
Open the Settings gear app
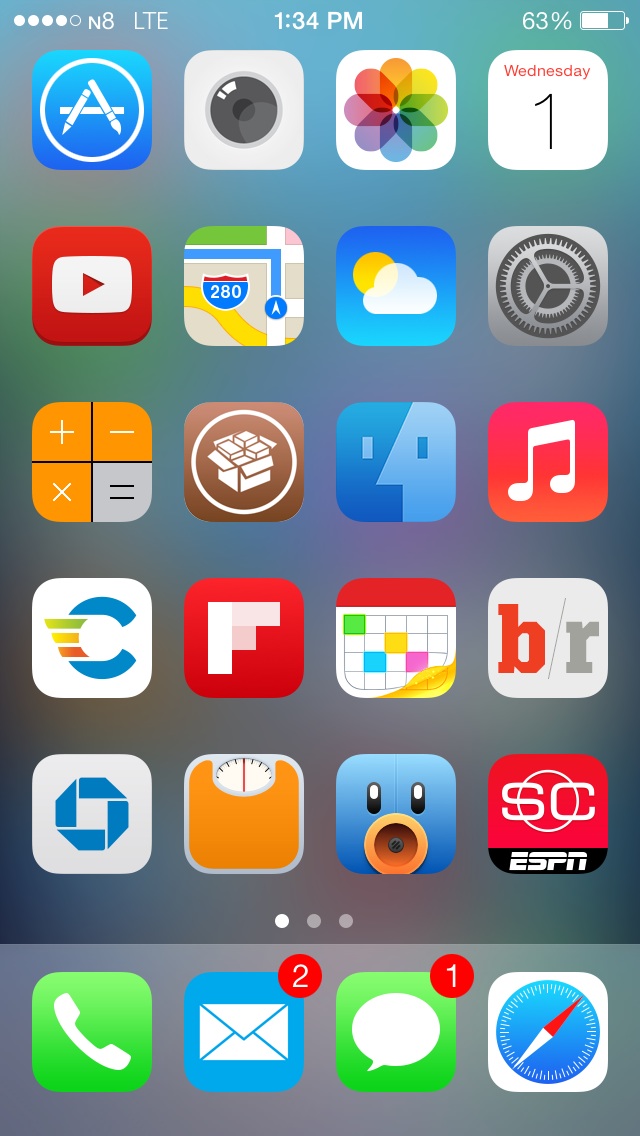pos(548,286)
